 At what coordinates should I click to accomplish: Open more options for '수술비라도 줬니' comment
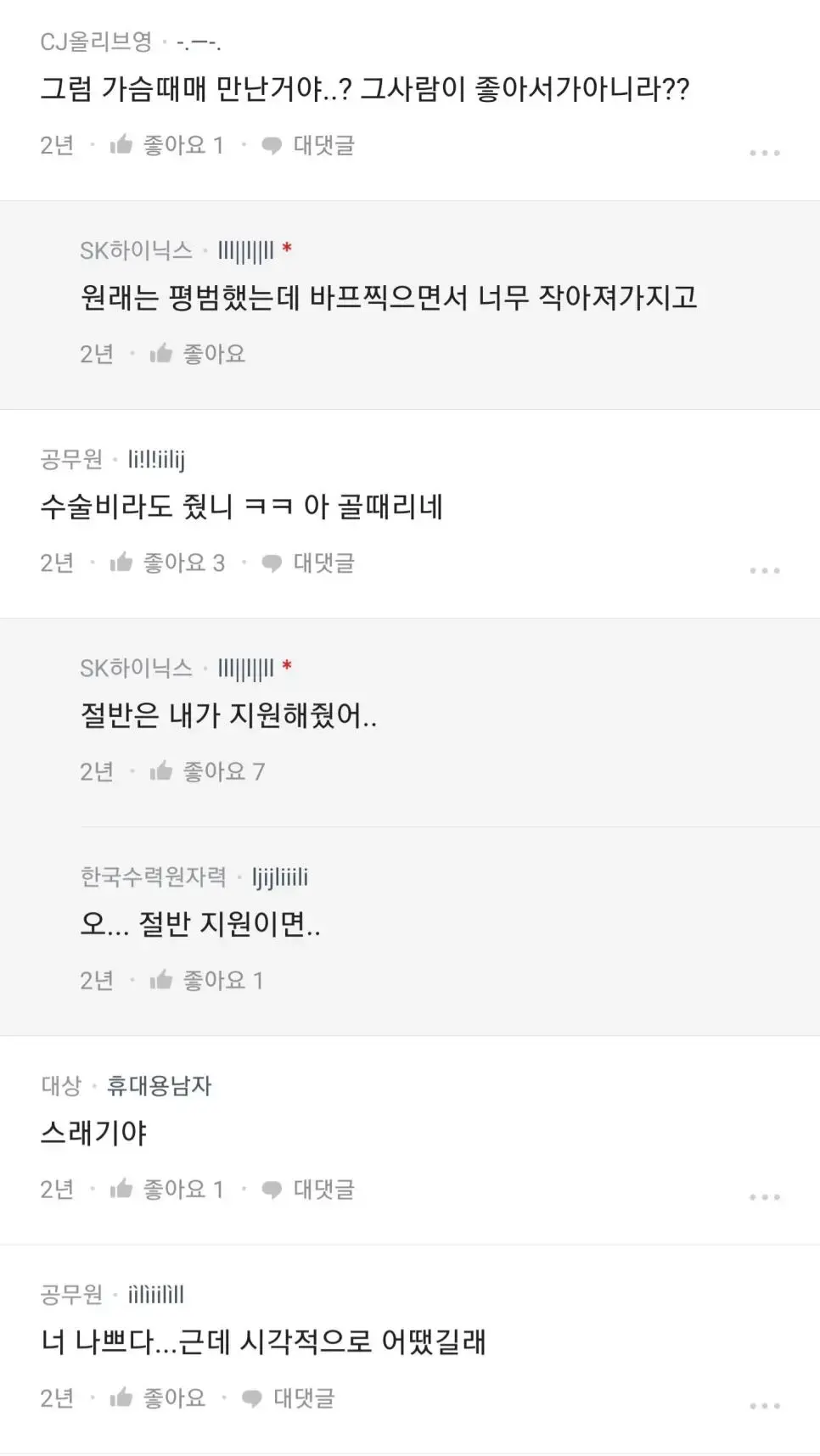click(764, 570)
